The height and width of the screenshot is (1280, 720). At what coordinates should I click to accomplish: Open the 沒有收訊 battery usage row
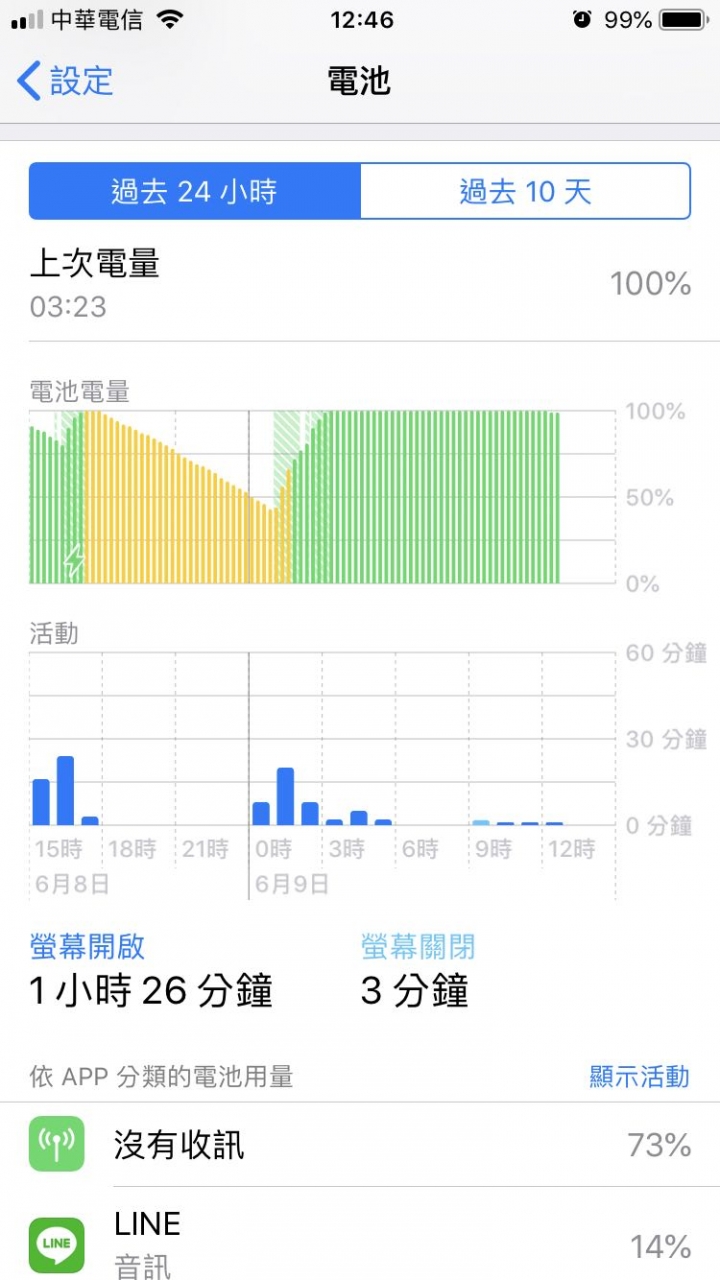360,1145
